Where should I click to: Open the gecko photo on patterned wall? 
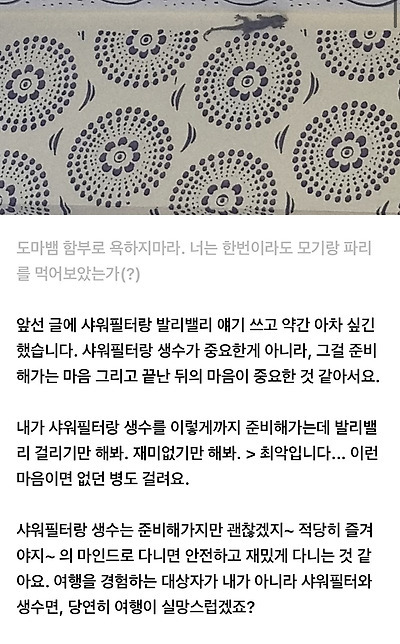coord(200,107)
